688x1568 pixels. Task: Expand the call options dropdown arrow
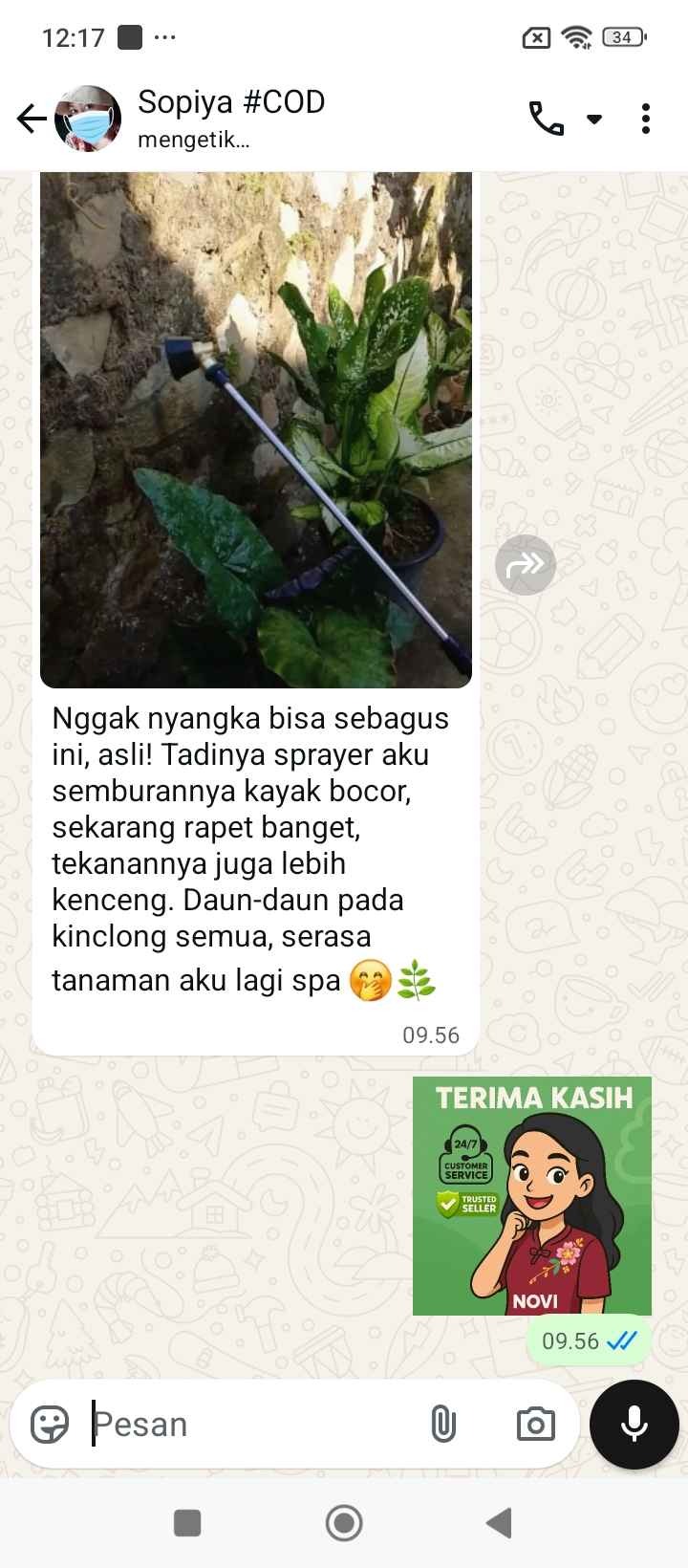point(594,120)
